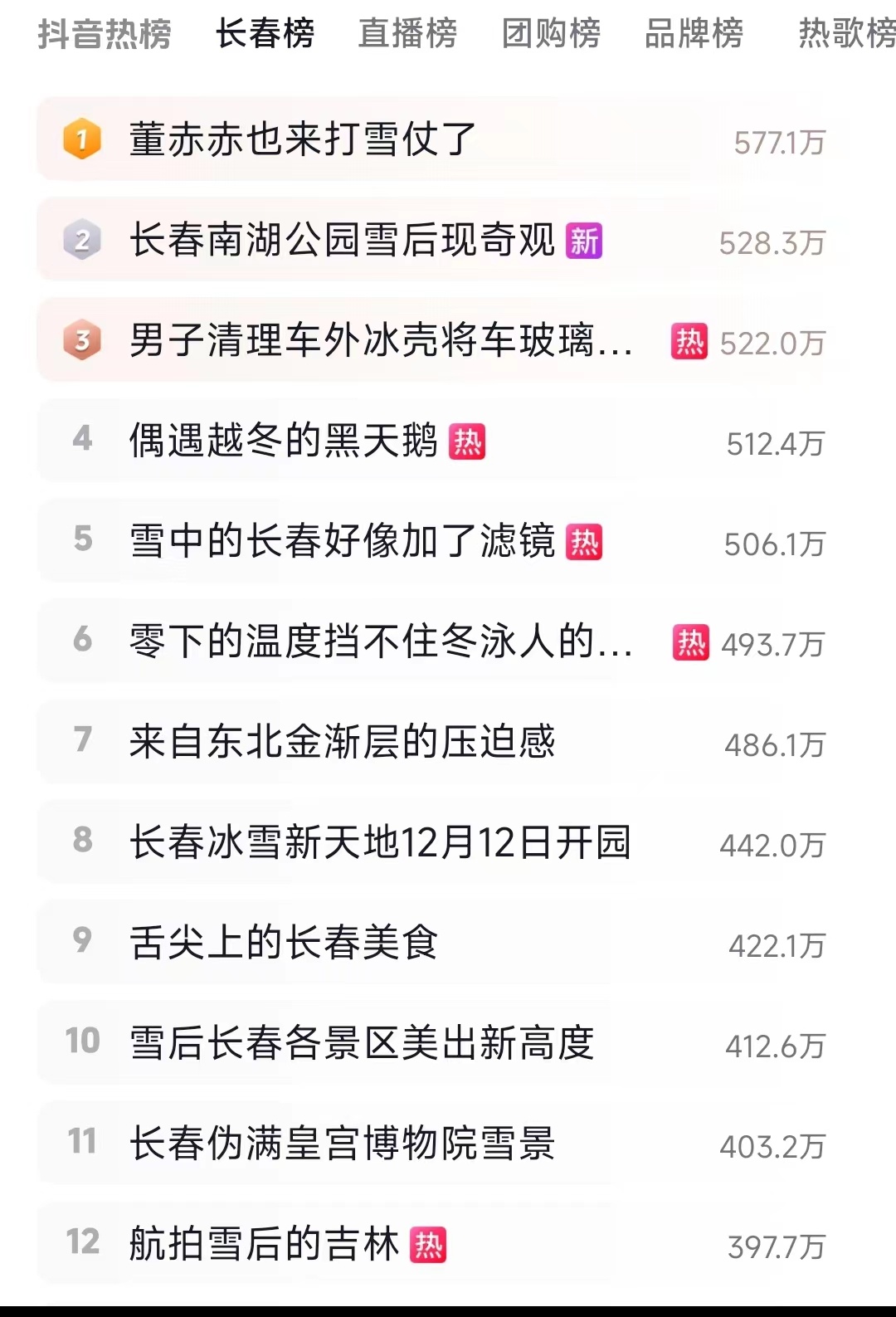Open 航拍雪后的吉林 topic
Screen dimensions: 896x1317
point(264,1243)
